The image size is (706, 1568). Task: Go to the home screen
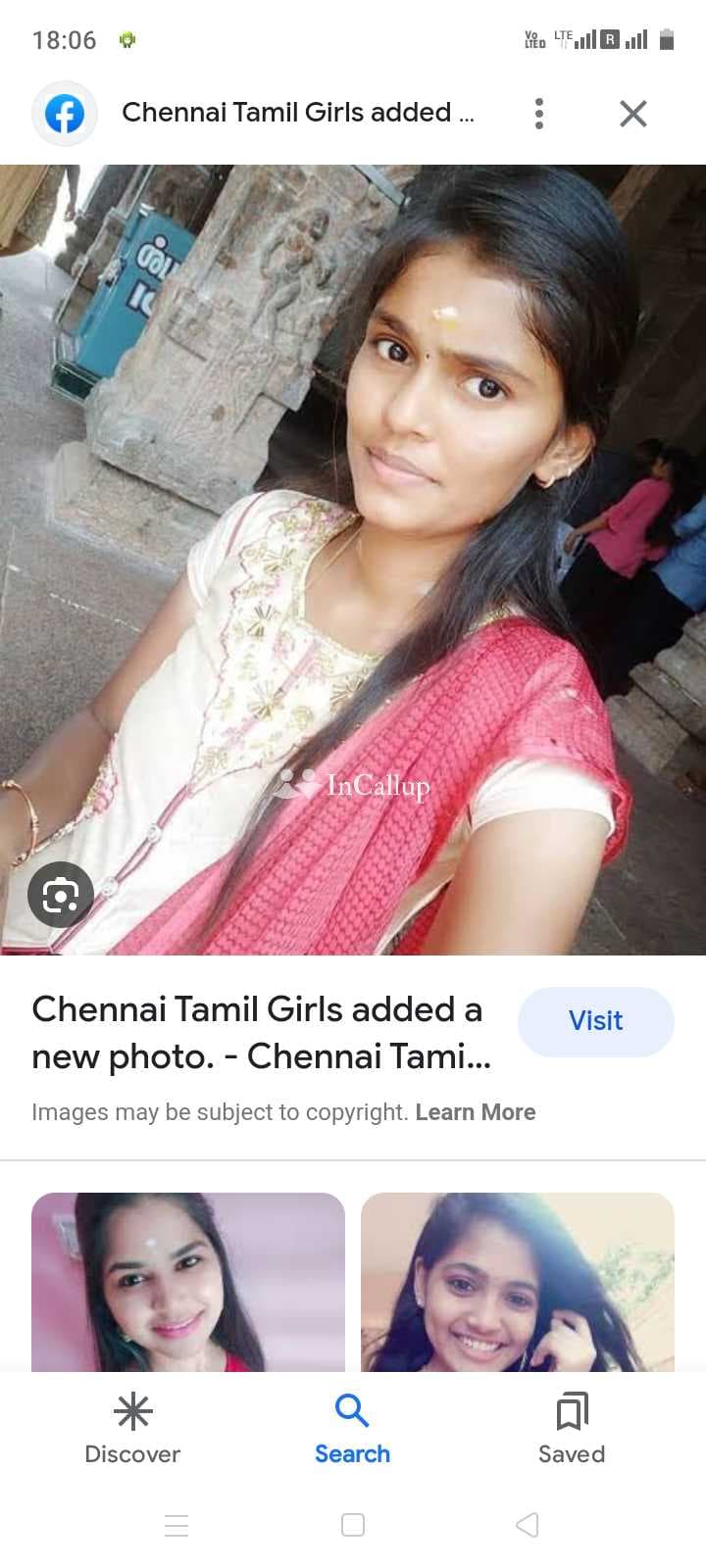click(353, 1525)
